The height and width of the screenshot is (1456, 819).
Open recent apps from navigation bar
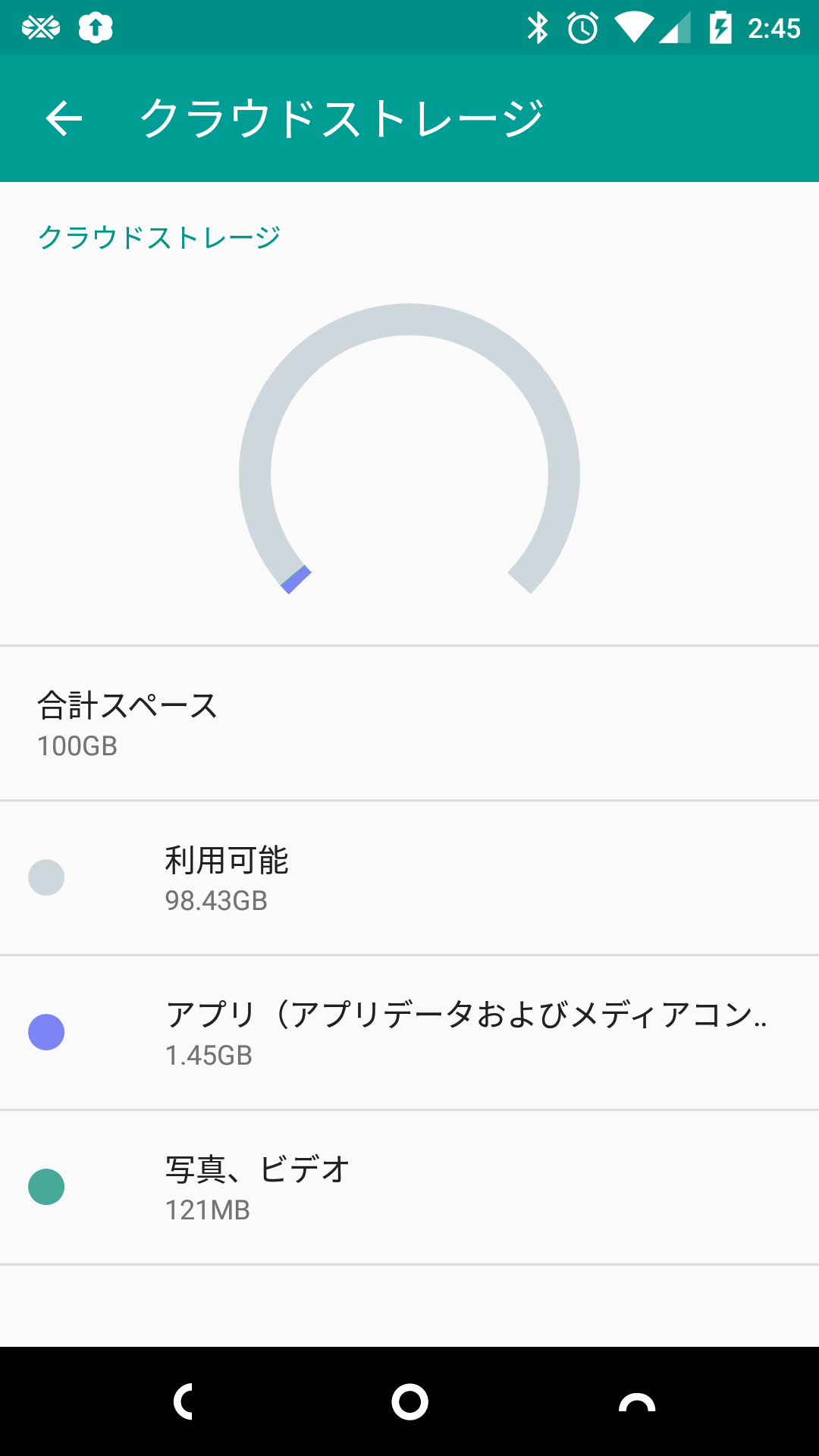[637, 1401]
